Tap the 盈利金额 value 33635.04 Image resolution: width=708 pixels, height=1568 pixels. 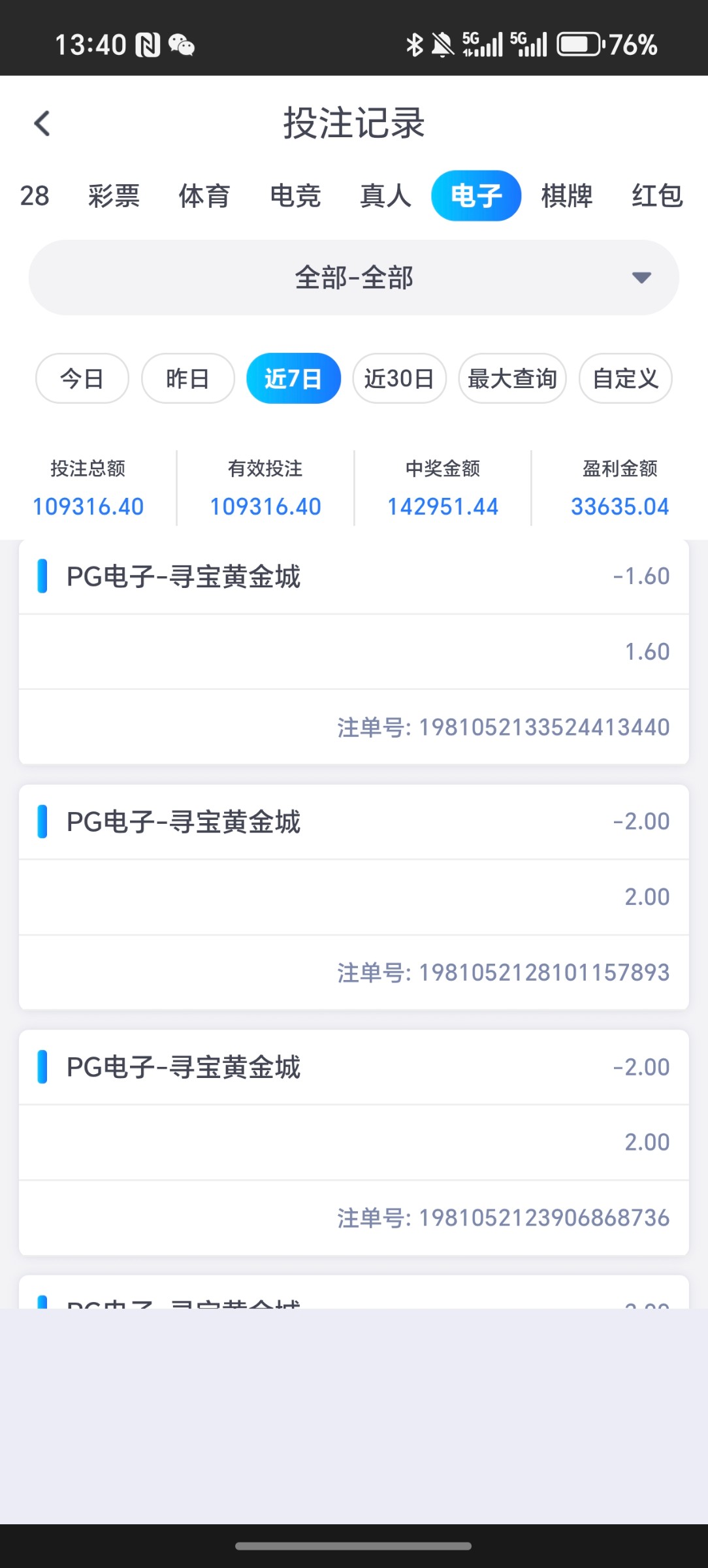click(618, 506)
